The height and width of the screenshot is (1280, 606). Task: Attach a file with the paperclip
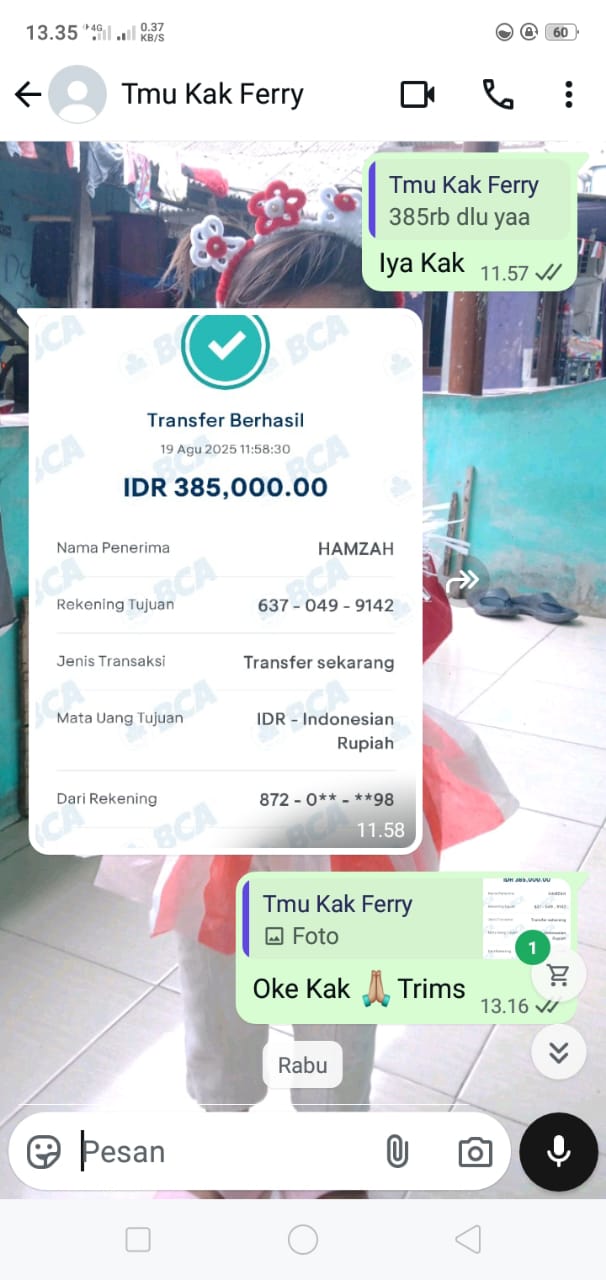397,1152
